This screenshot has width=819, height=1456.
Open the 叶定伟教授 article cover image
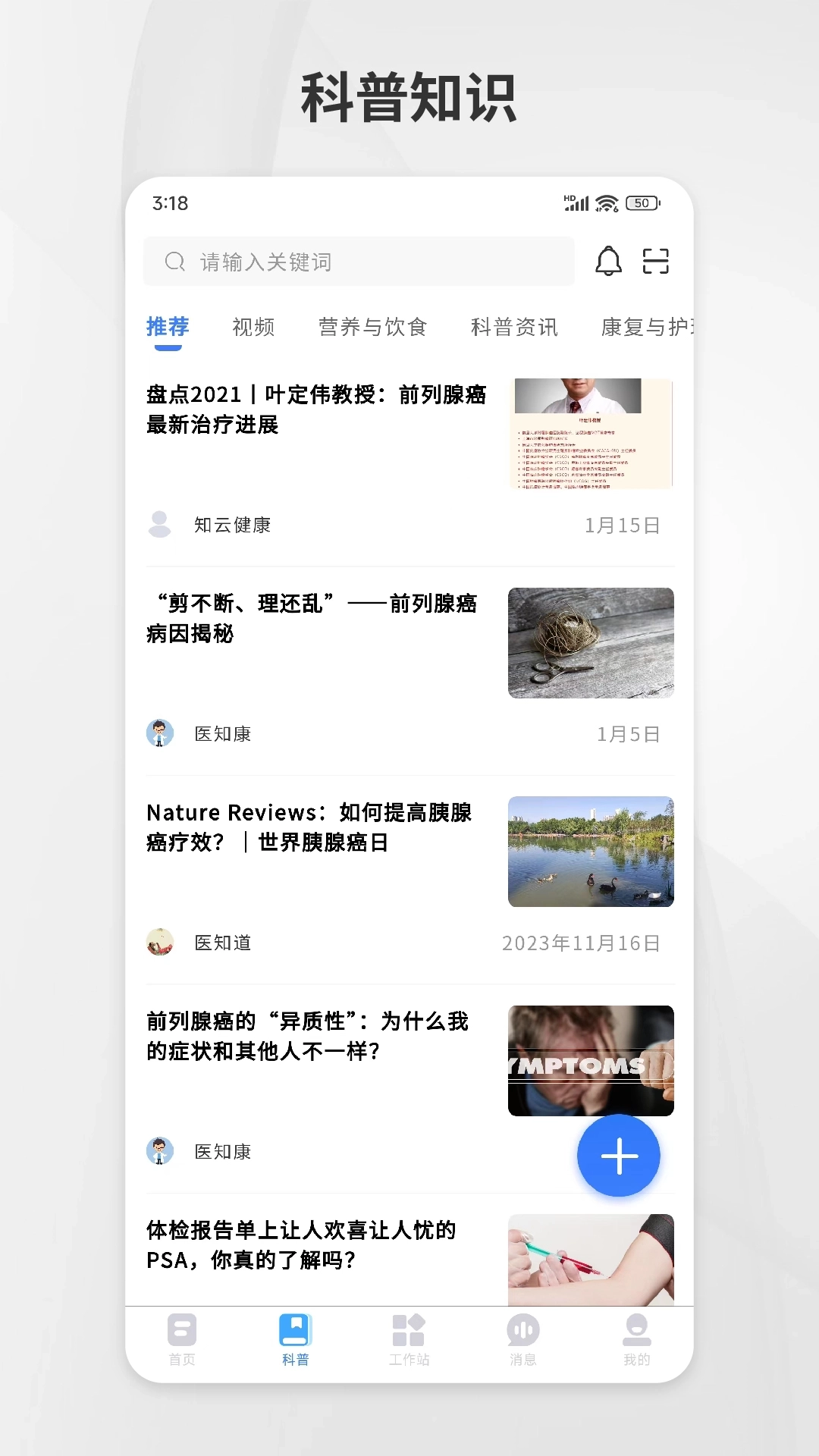[591, 434]
